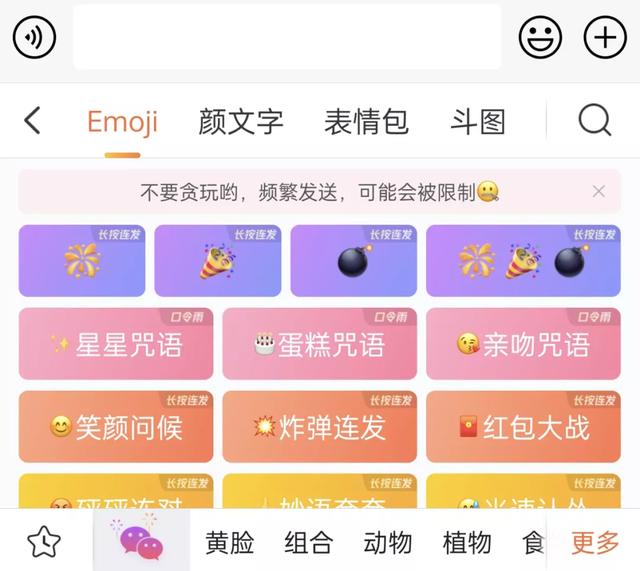Dismiss the frequent sending warning banner

click(598, 191)
